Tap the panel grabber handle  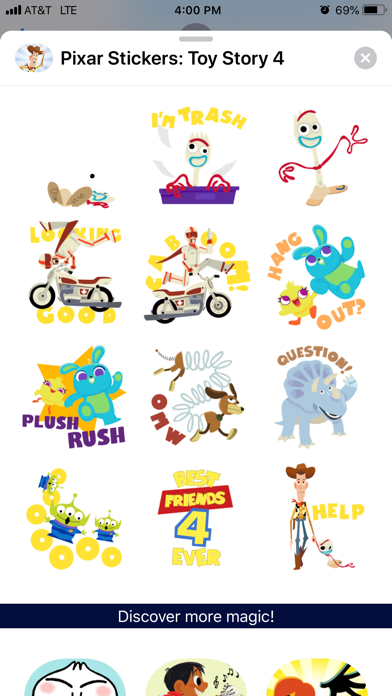[x=196, y=39]
